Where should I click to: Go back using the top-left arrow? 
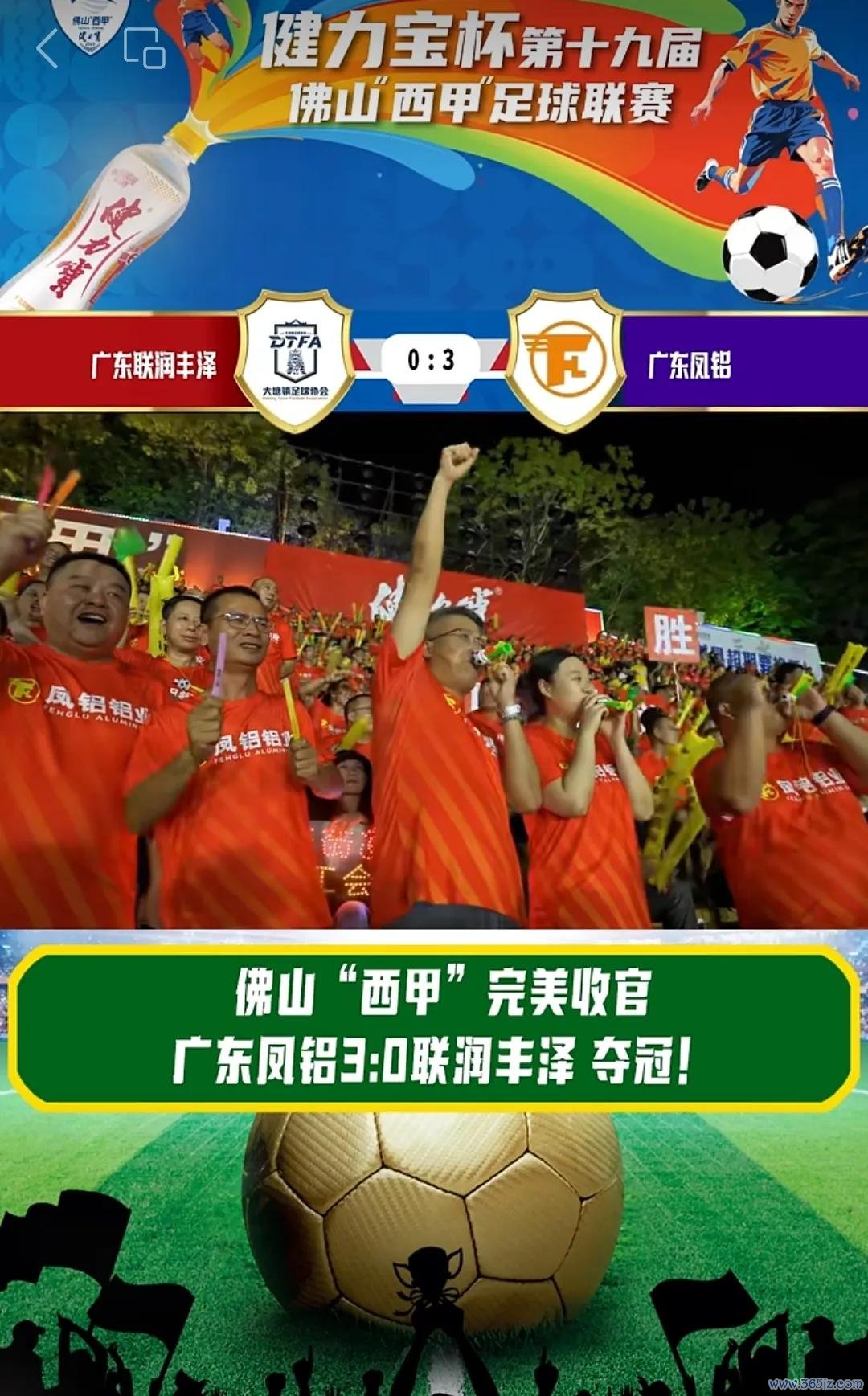coord(47,49)
